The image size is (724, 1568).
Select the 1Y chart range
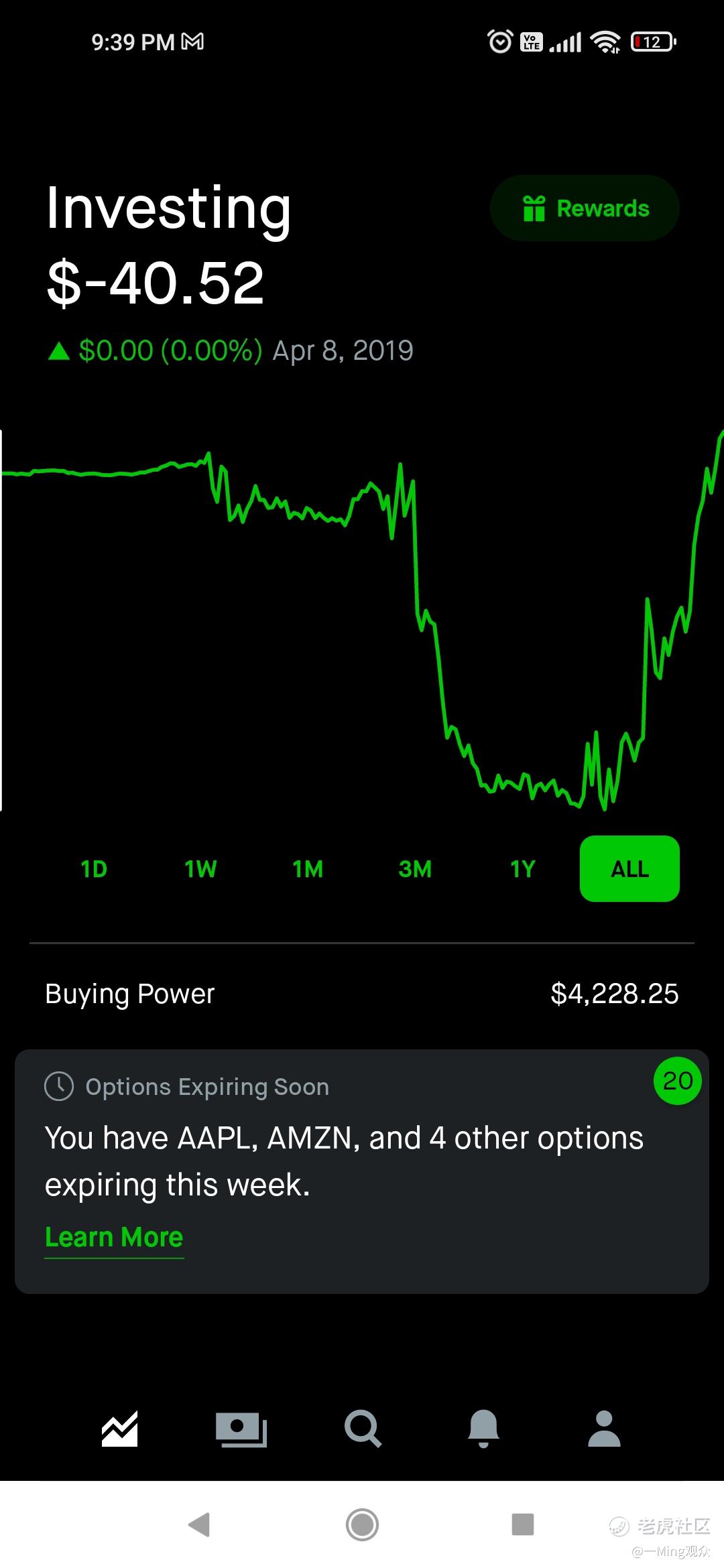point(523,869)
